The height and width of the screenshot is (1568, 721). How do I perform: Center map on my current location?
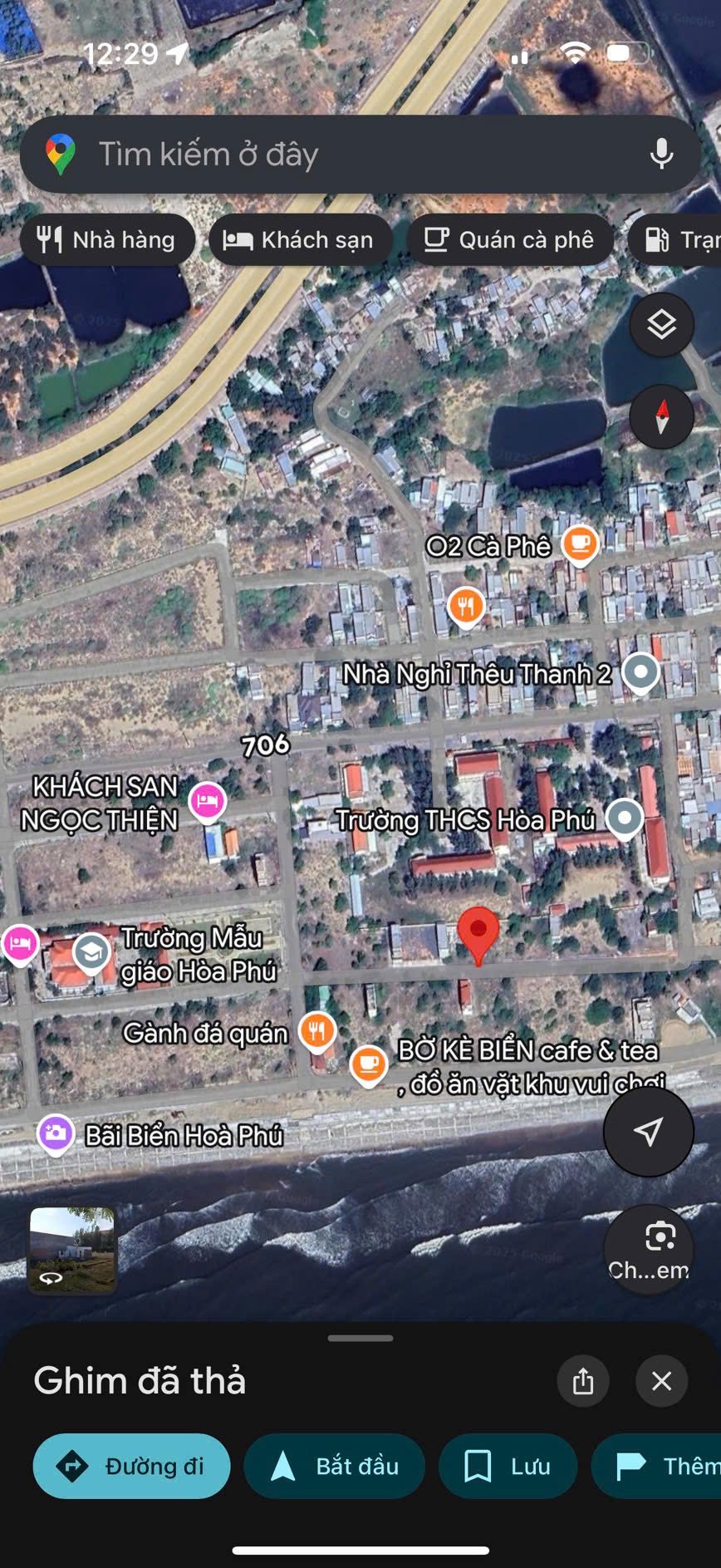pyautogui.click(x=648, y=1131)
